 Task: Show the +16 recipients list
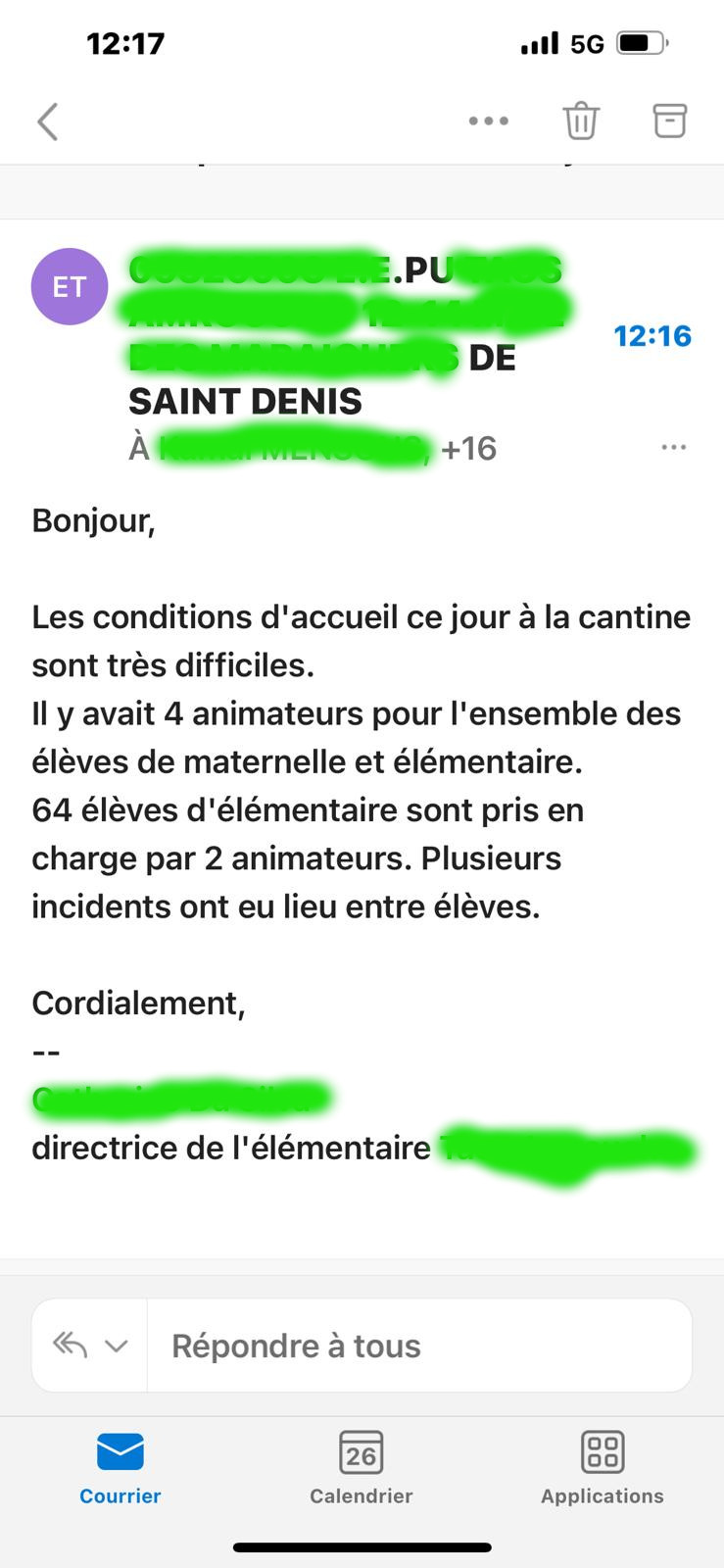(x=469, y=448)
